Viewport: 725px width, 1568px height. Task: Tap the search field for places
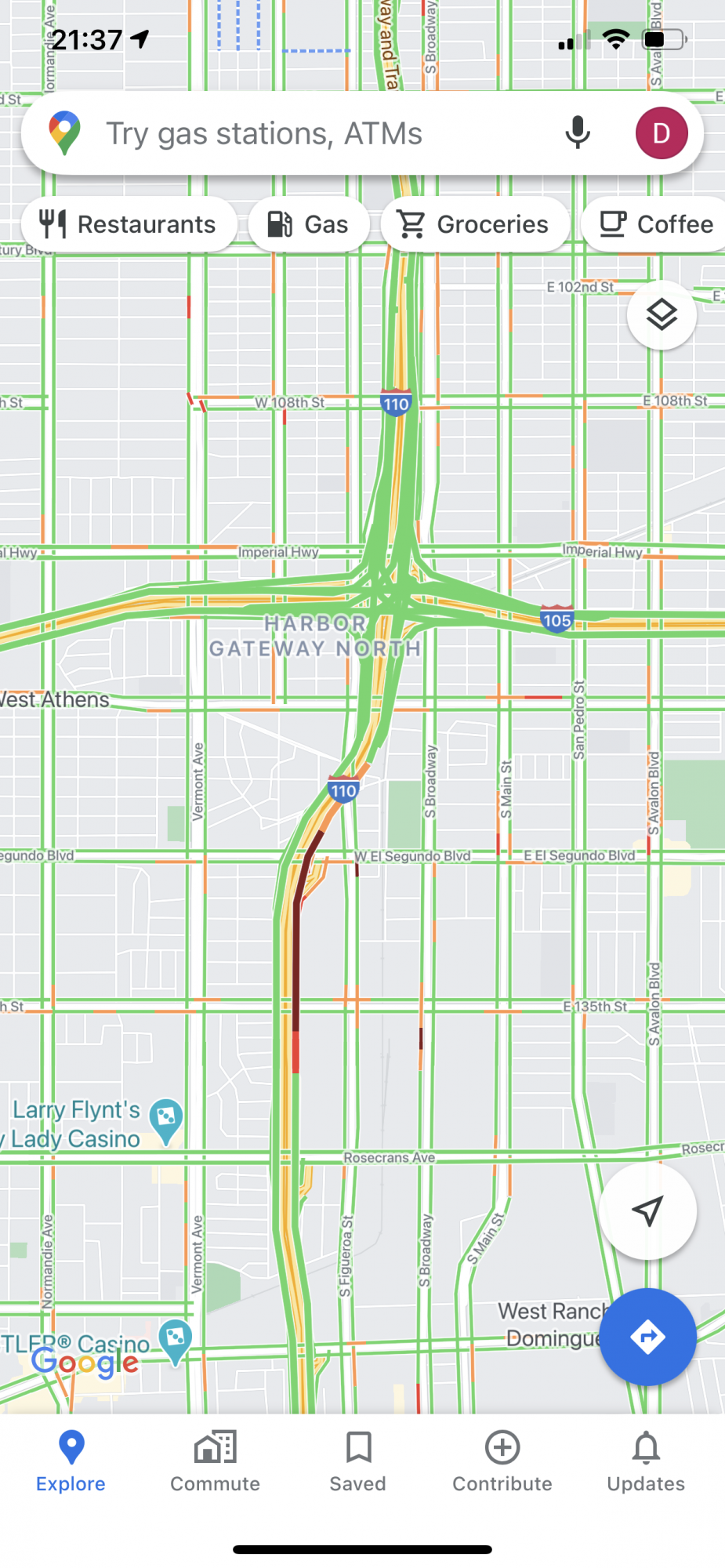click(314, 134)
